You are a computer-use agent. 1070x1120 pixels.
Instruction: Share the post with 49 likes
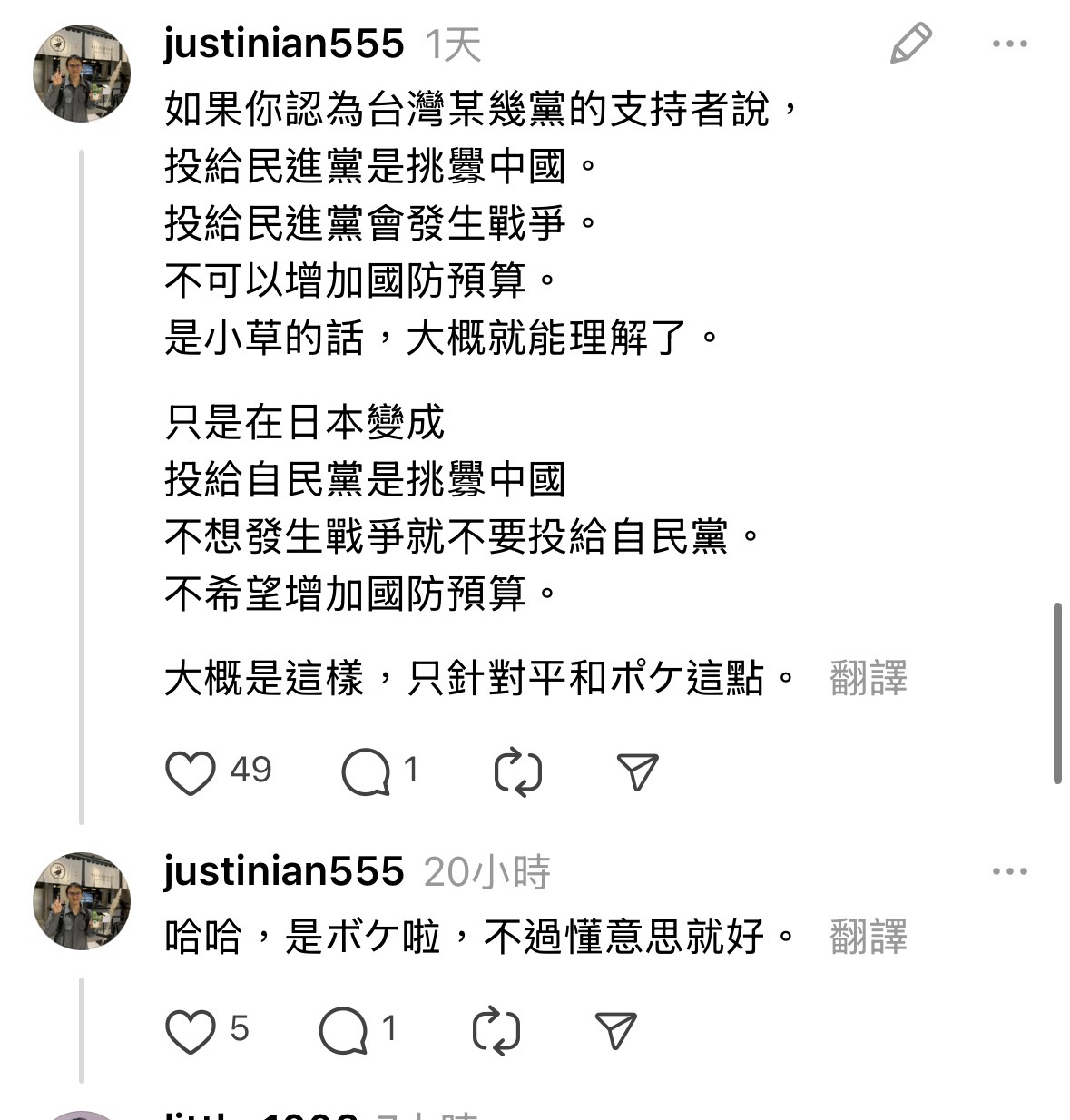[637, 772]
